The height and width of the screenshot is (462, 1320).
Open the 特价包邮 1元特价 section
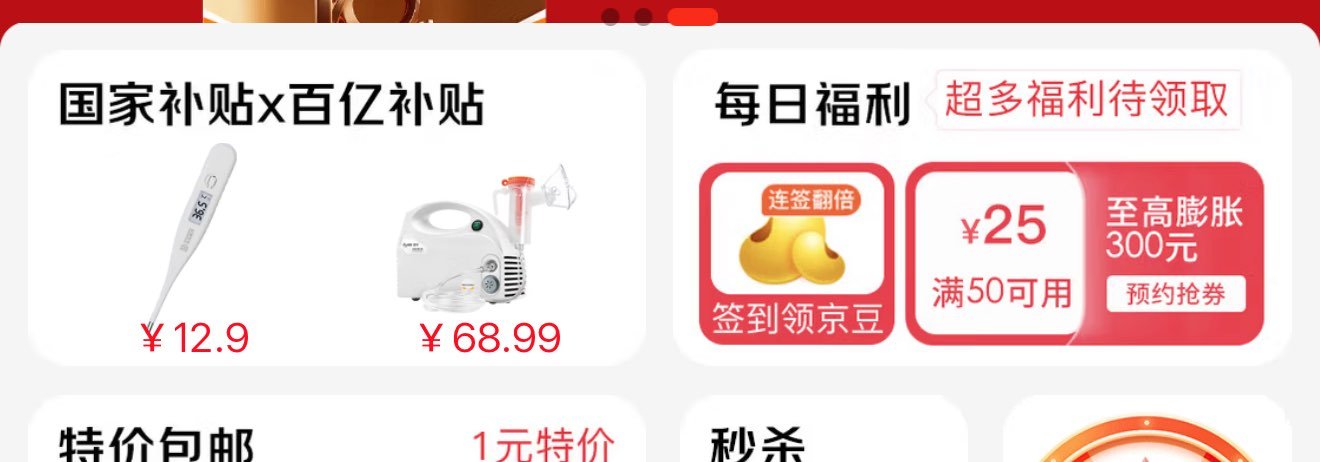(x=336, y=438)
